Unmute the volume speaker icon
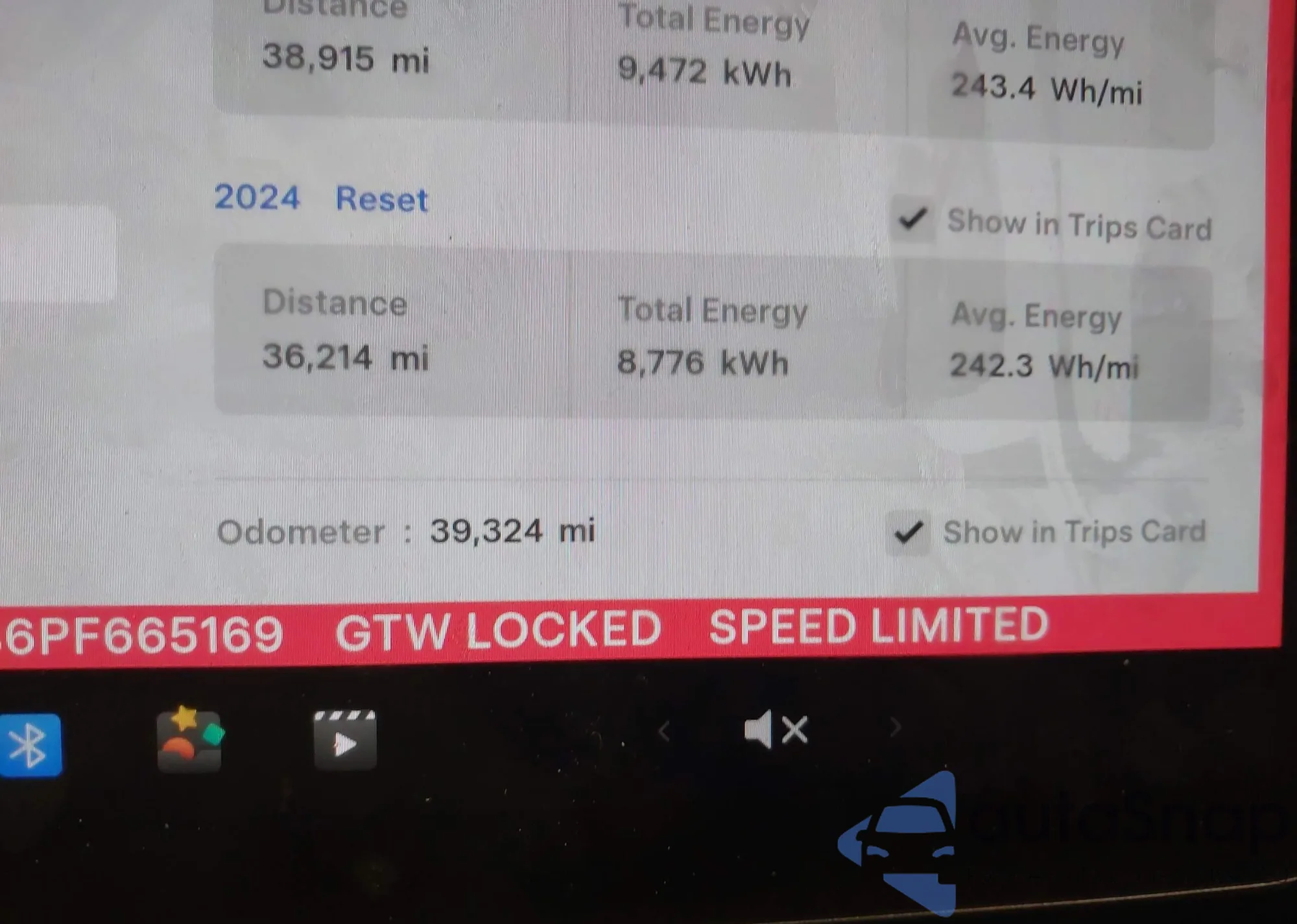This screenshot has height=924, width=1297. coord(776,729)
